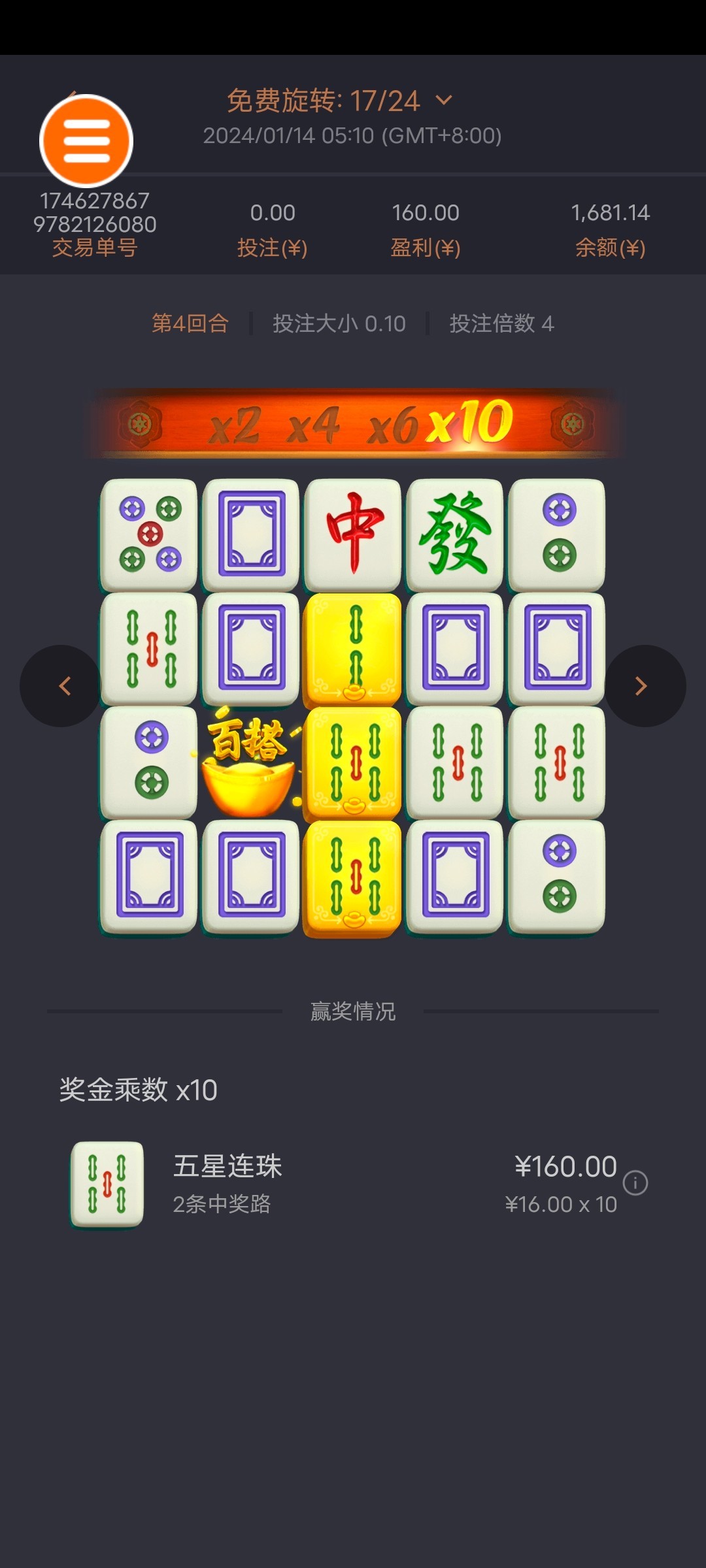Open the orange floating menu button
Viewport: 706px width, 1568px height.
tap(86, 140)
